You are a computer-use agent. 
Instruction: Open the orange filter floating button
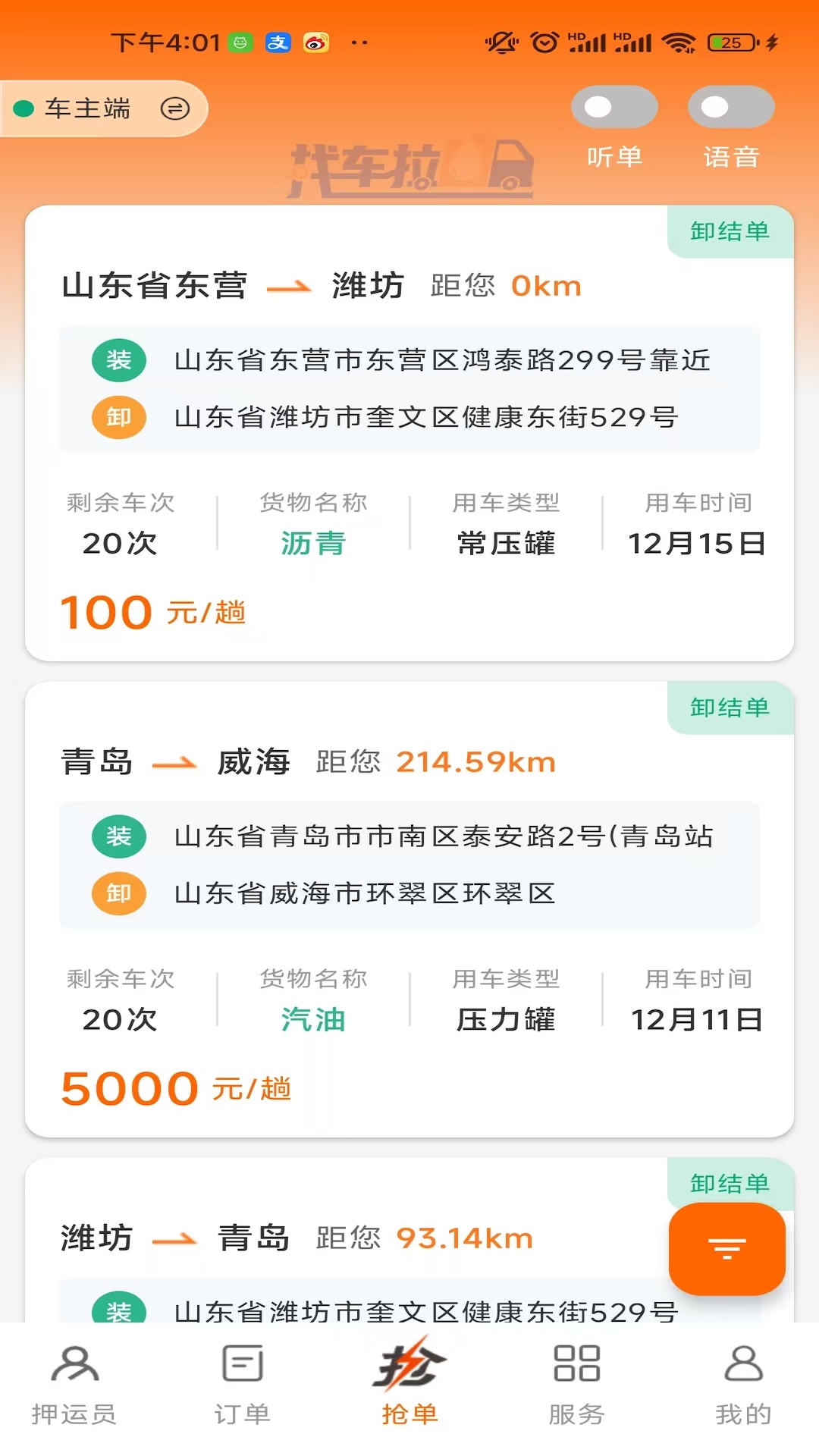click(x=726, y=1248)
